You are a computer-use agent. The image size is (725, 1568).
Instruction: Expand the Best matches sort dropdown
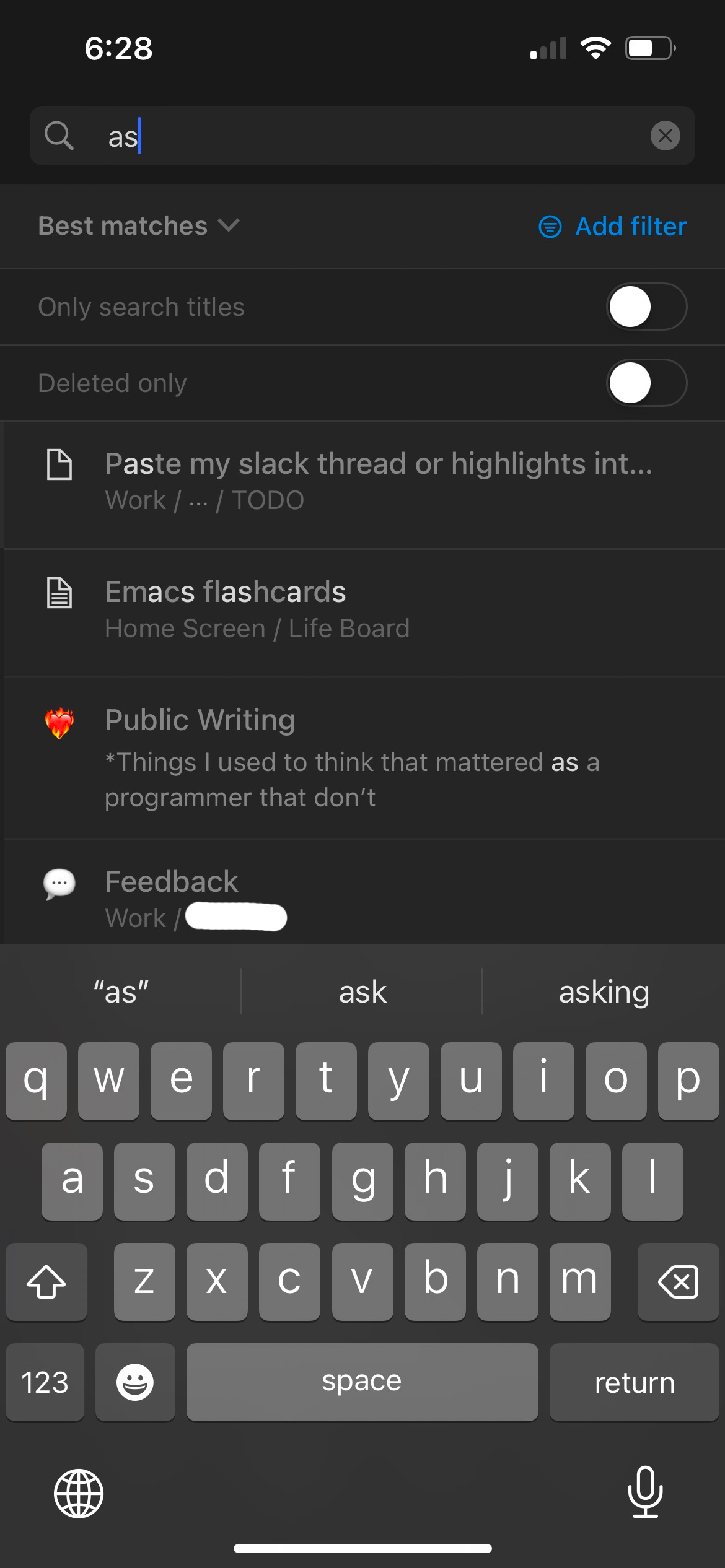point(139,226)
